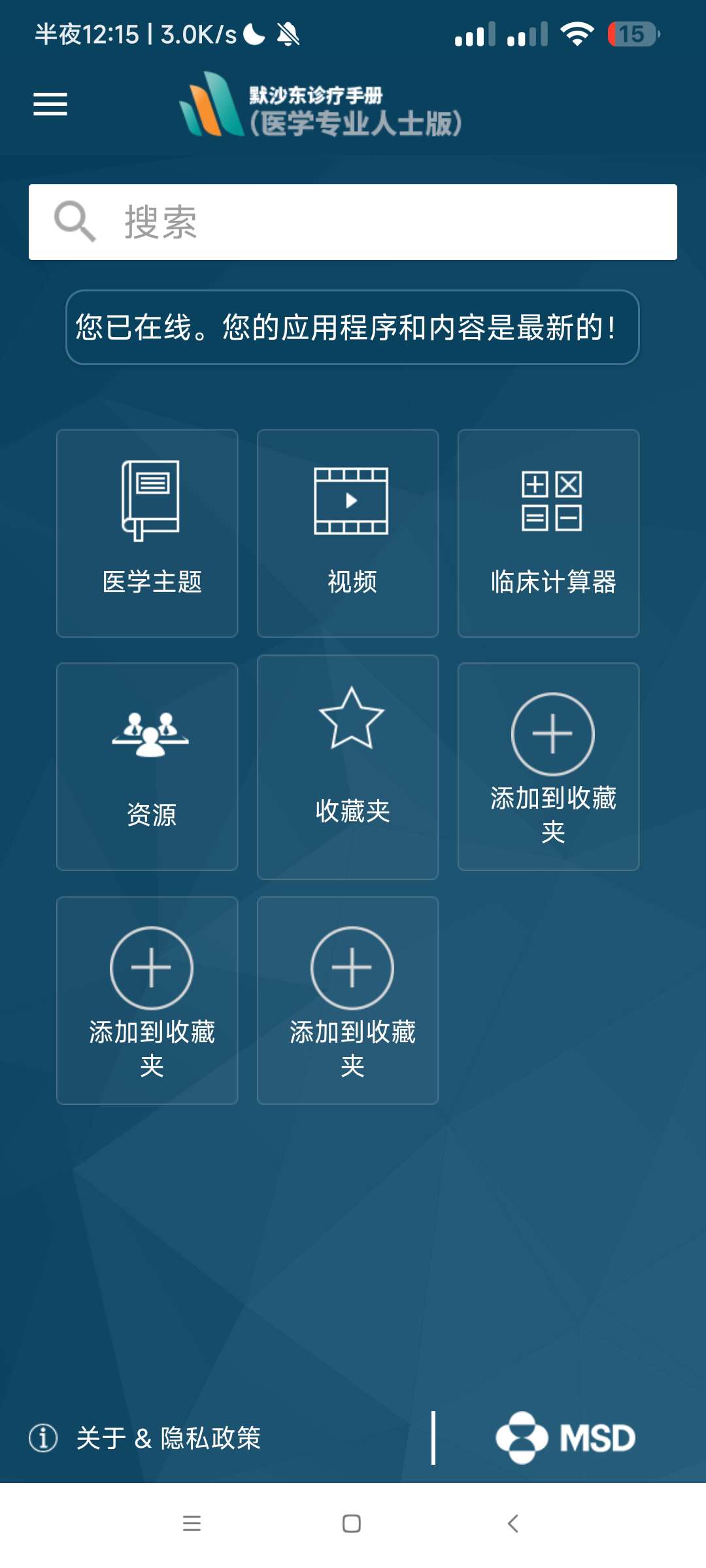The height and width of the screenshot is (1568, 706).
Task: Open 临床计算器 clinical calculators
Action: tap(548, 533)
